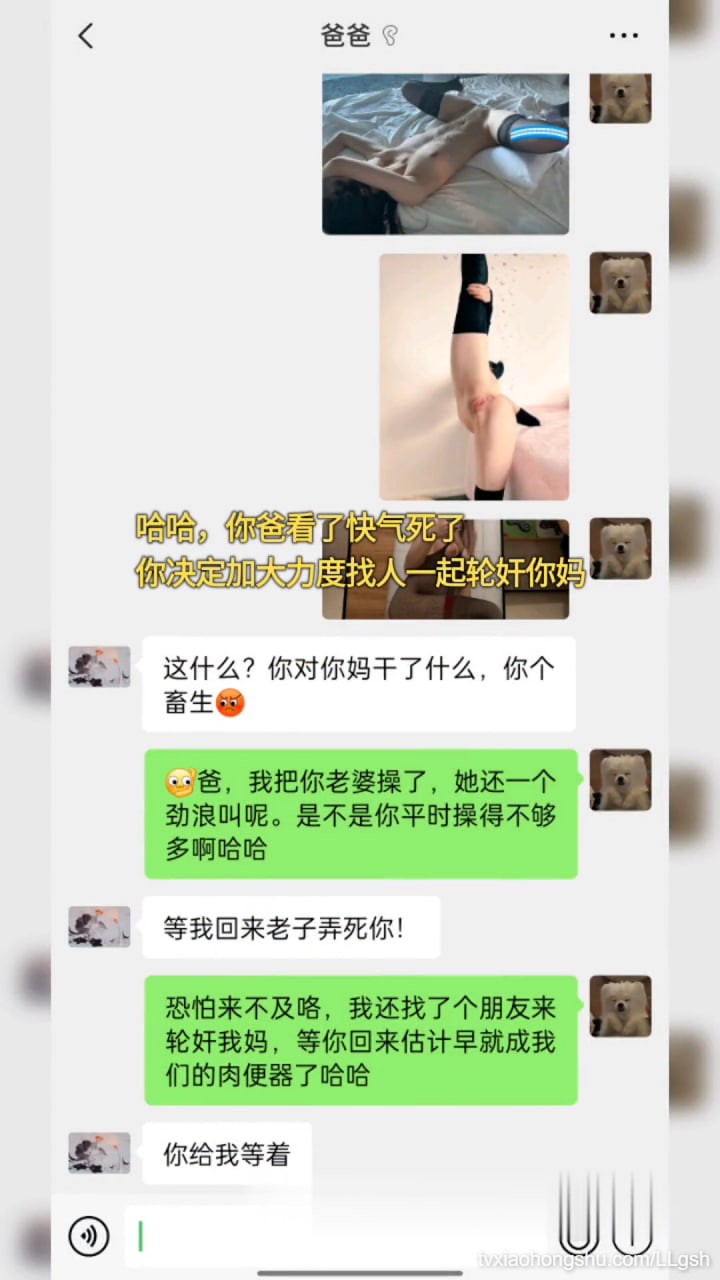Tap the voice input speaker icon
720x1280 pixels.
click(89, 1236)
